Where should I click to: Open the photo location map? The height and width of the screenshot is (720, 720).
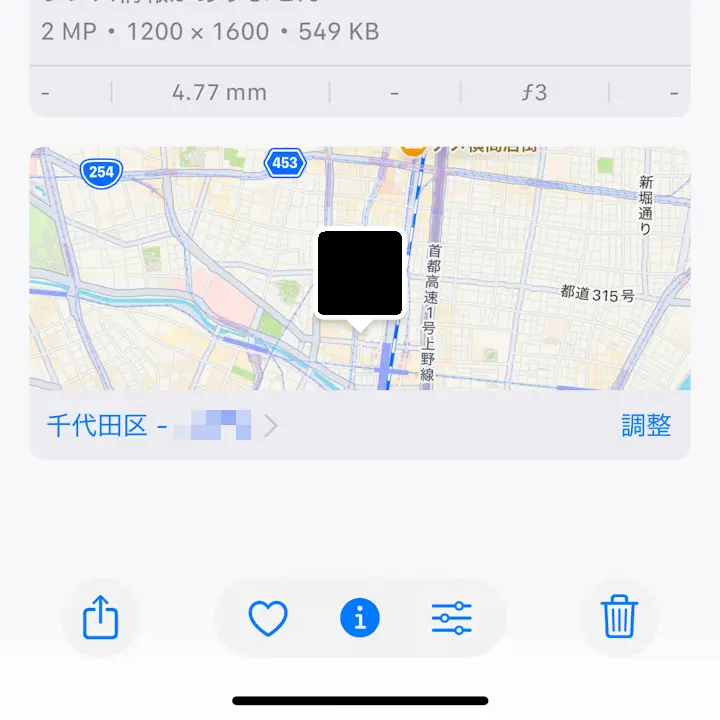click(520, 270)
